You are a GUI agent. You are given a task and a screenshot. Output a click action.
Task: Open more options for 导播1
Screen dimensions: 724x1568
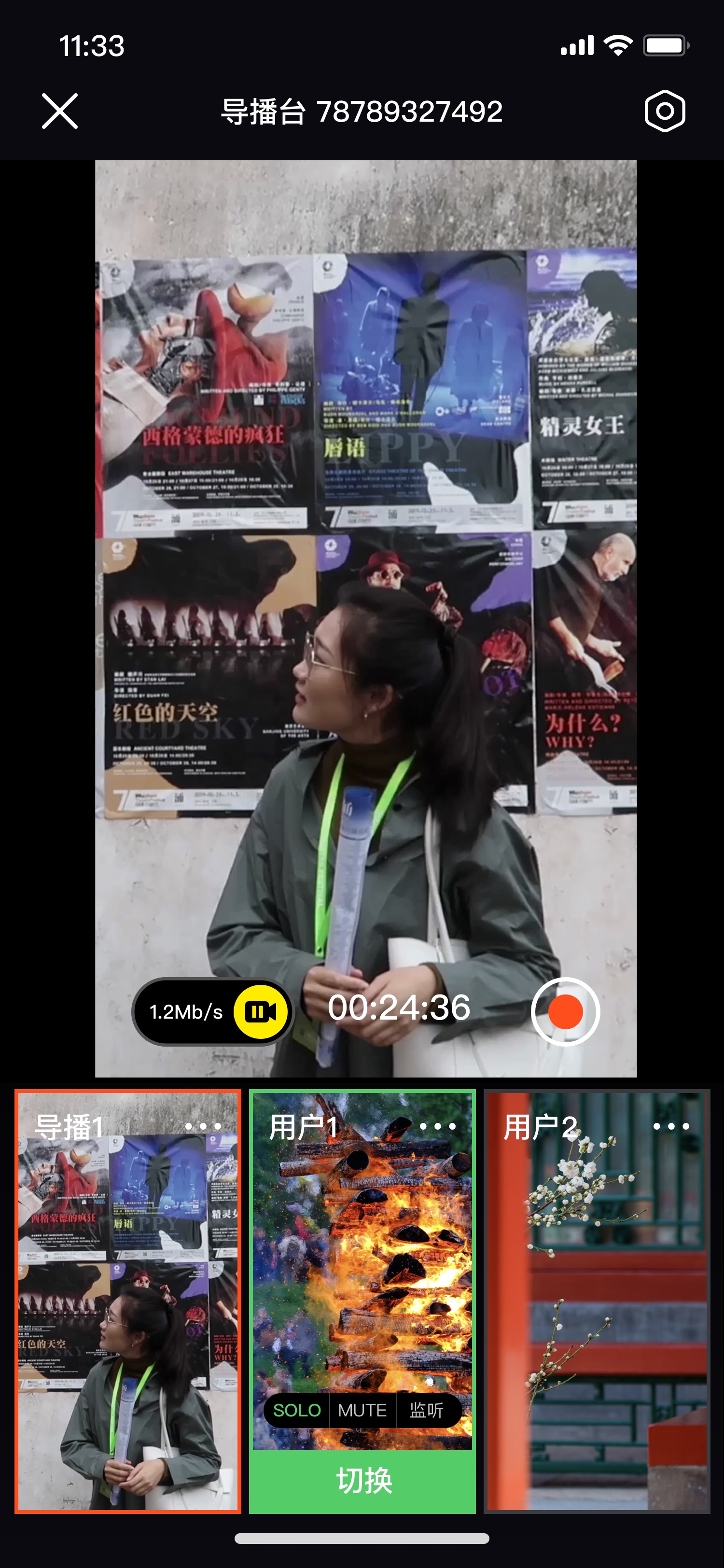tap(203, 1126)
